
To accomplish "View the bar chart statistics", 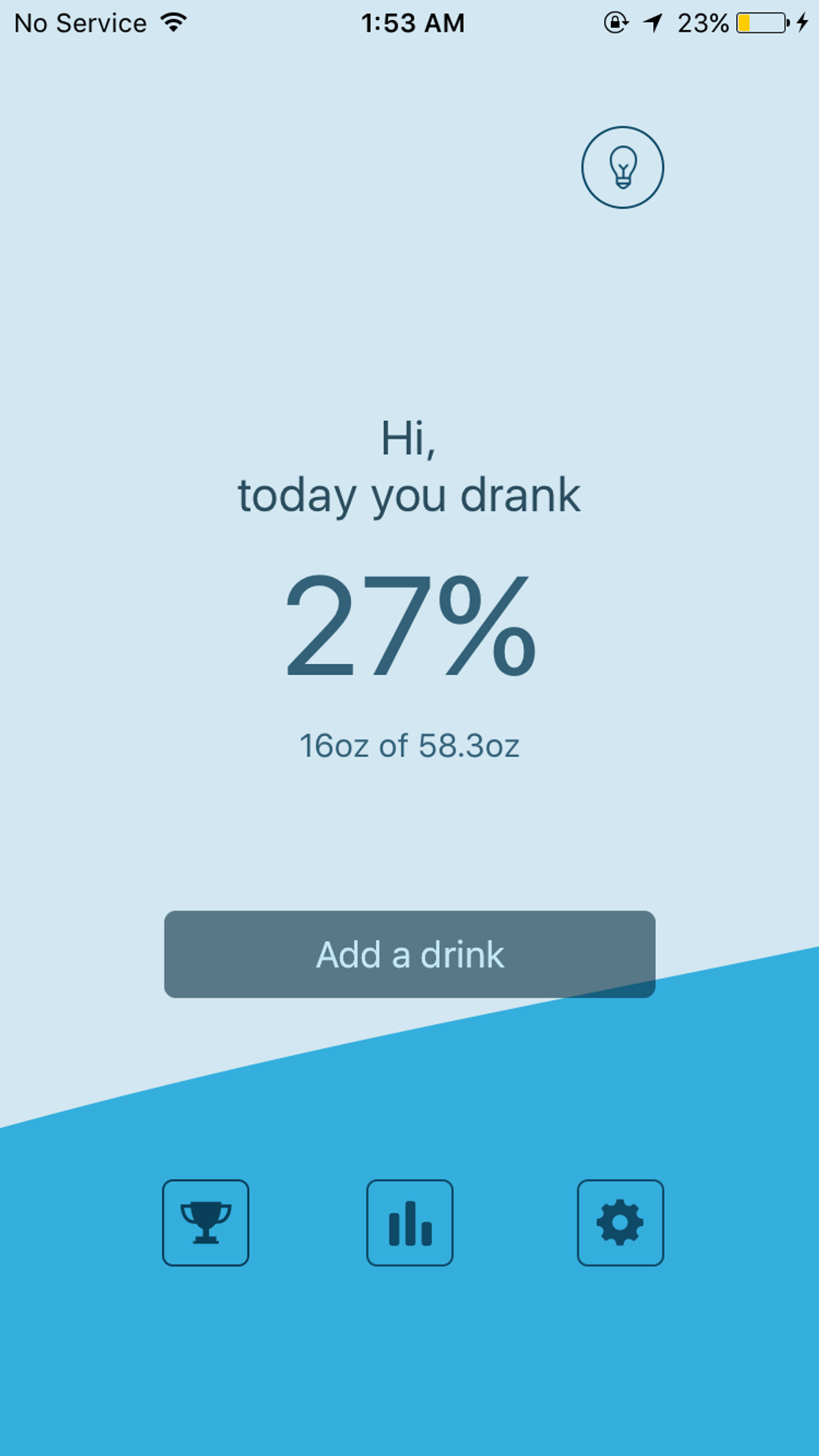I will tap(409, 1222).
